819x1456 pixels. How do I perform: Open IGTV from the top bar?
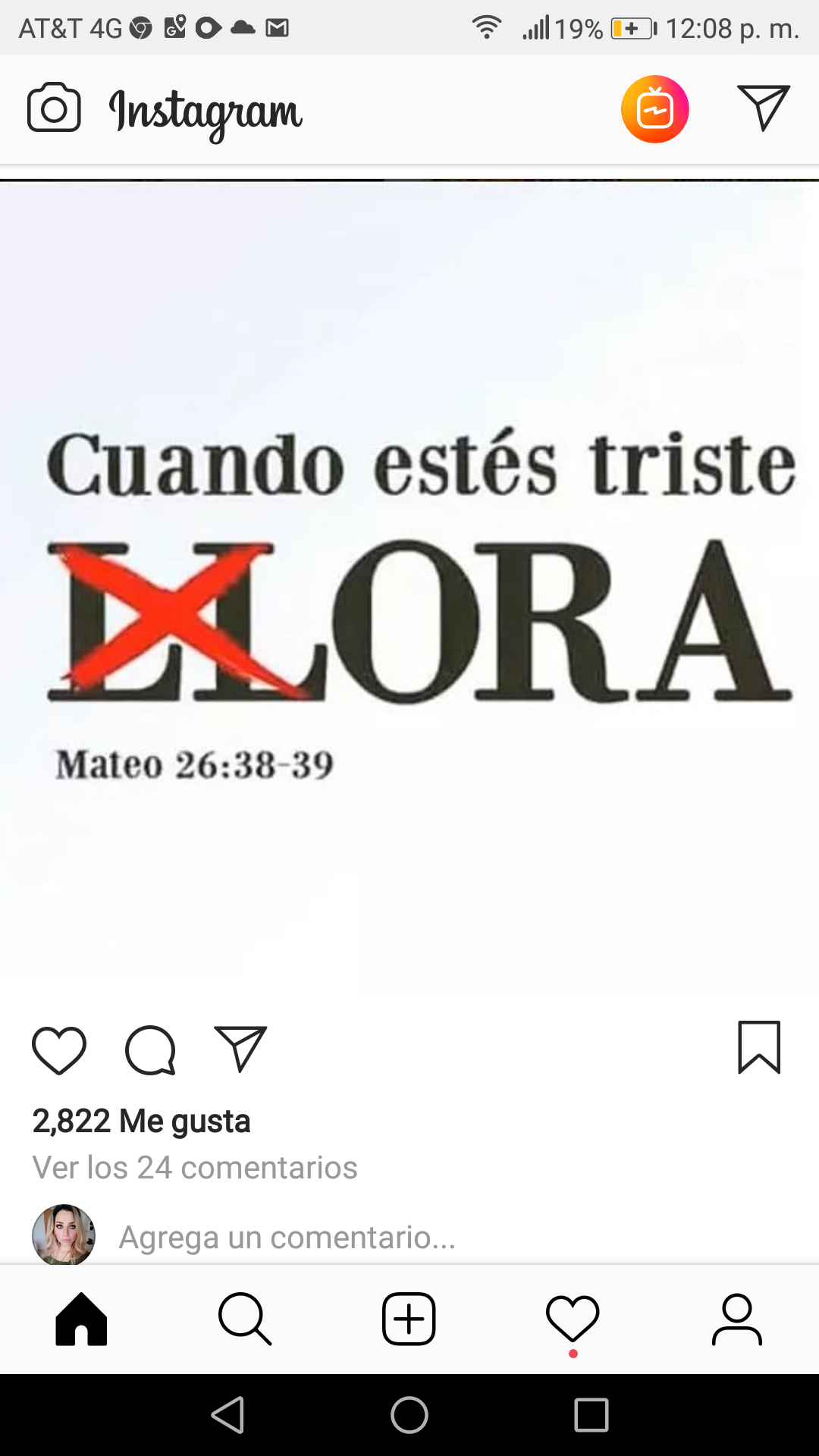(654, 109)
